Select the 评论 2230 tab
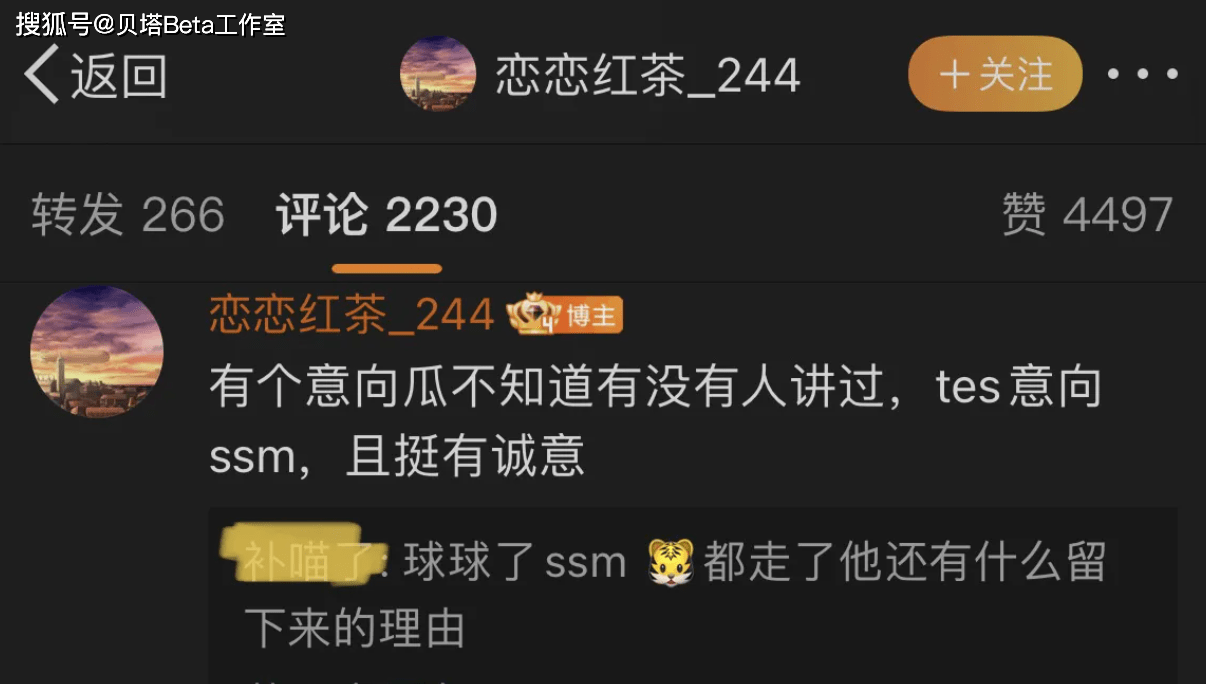Viewport: 1206px width, 684px height. 387,215
